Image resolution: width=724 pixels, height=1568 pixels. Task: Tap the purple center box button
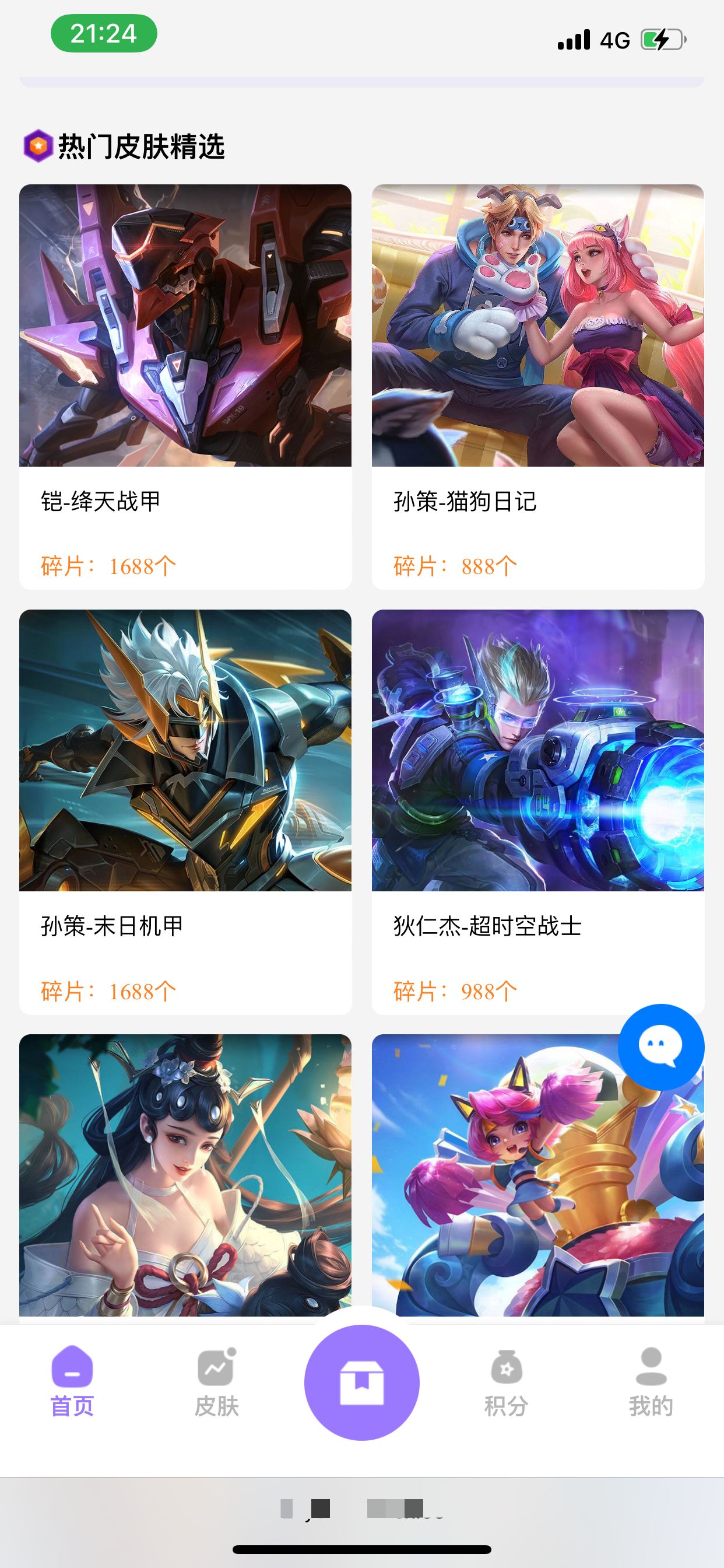tap(362, 1383)
